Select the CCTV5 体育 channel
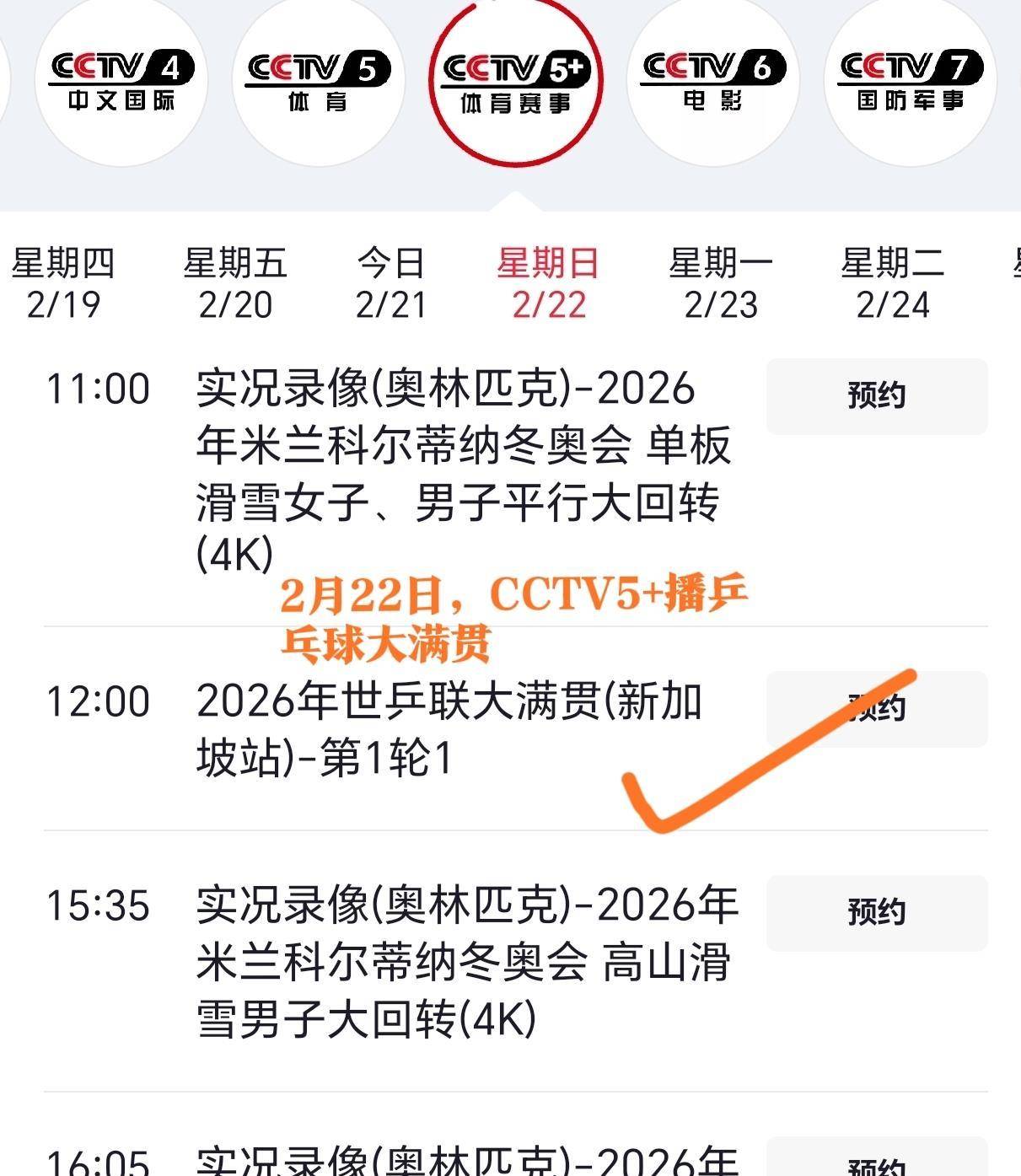This screenshot has width=1021, height=1176. pyautogui.click(x=318, y=81)
